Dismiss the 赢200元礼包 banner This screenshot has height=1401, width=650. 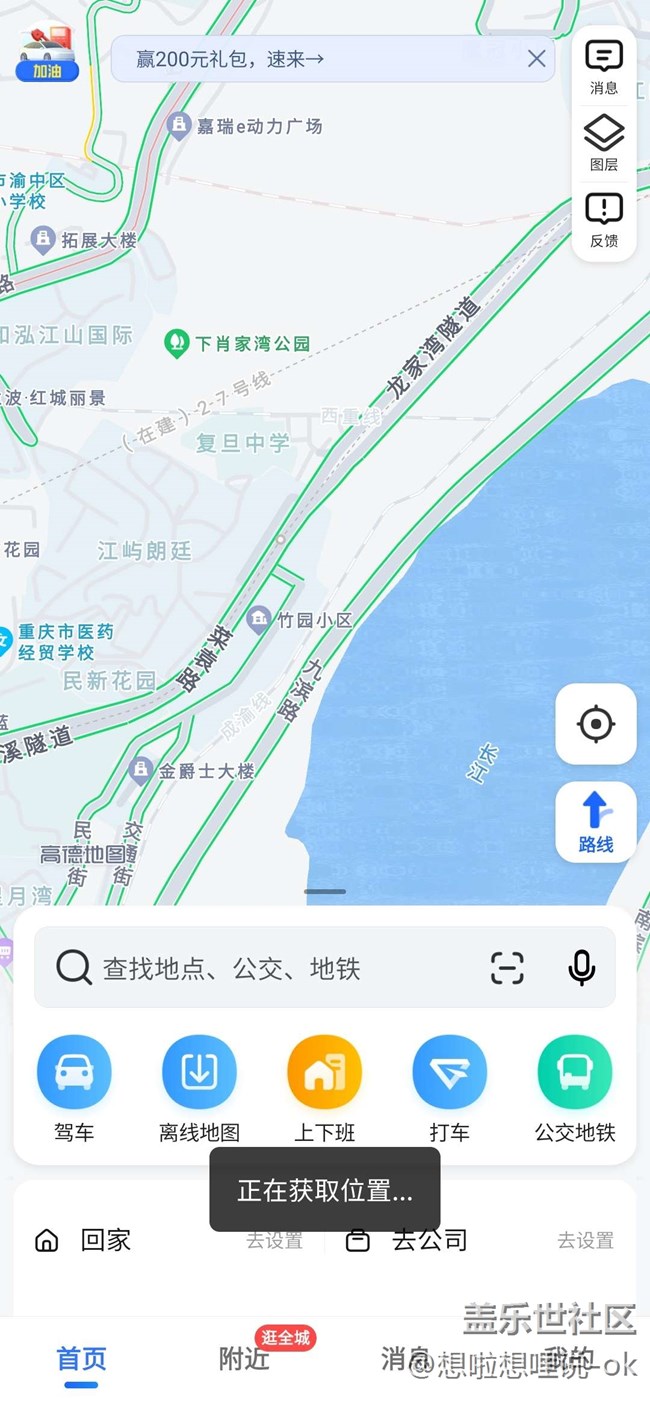click(x=537, y=59)
